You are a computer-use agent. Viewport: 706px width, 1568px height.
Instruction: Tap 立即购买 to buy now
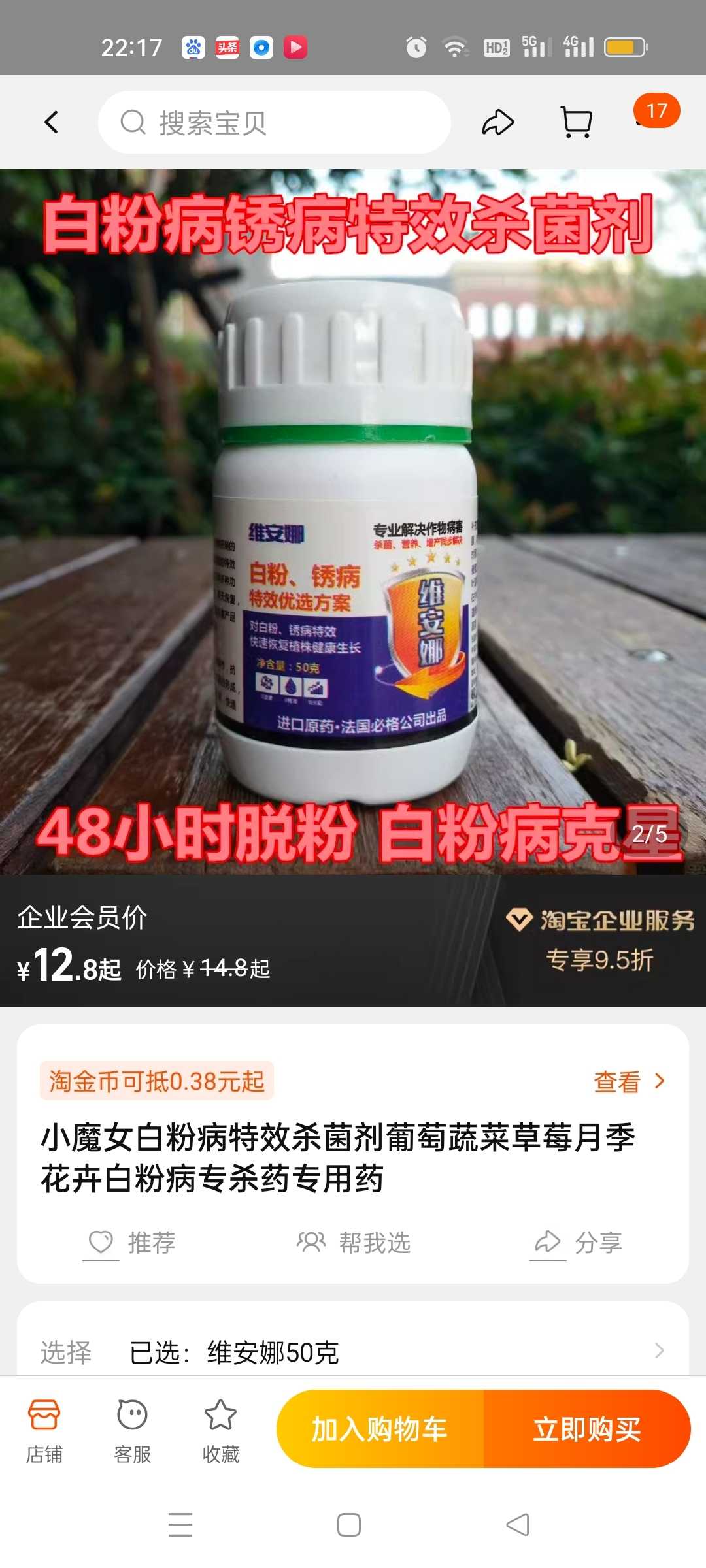pyautogui.click(x=587, y=1429)
